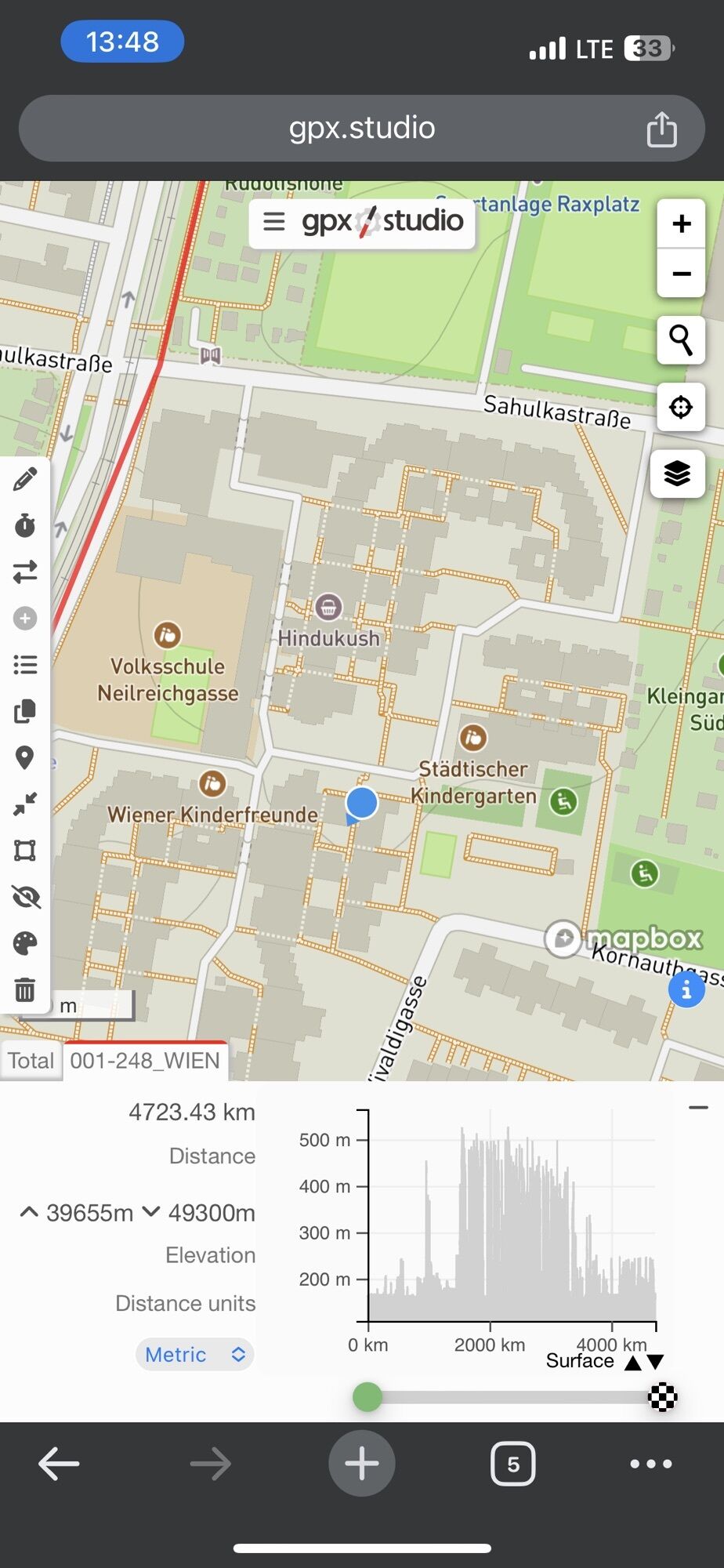This screenshot has width=724, height=1568.
Task: Select the 001-248_WIEN track tab
Action: tap(145, 1061)
